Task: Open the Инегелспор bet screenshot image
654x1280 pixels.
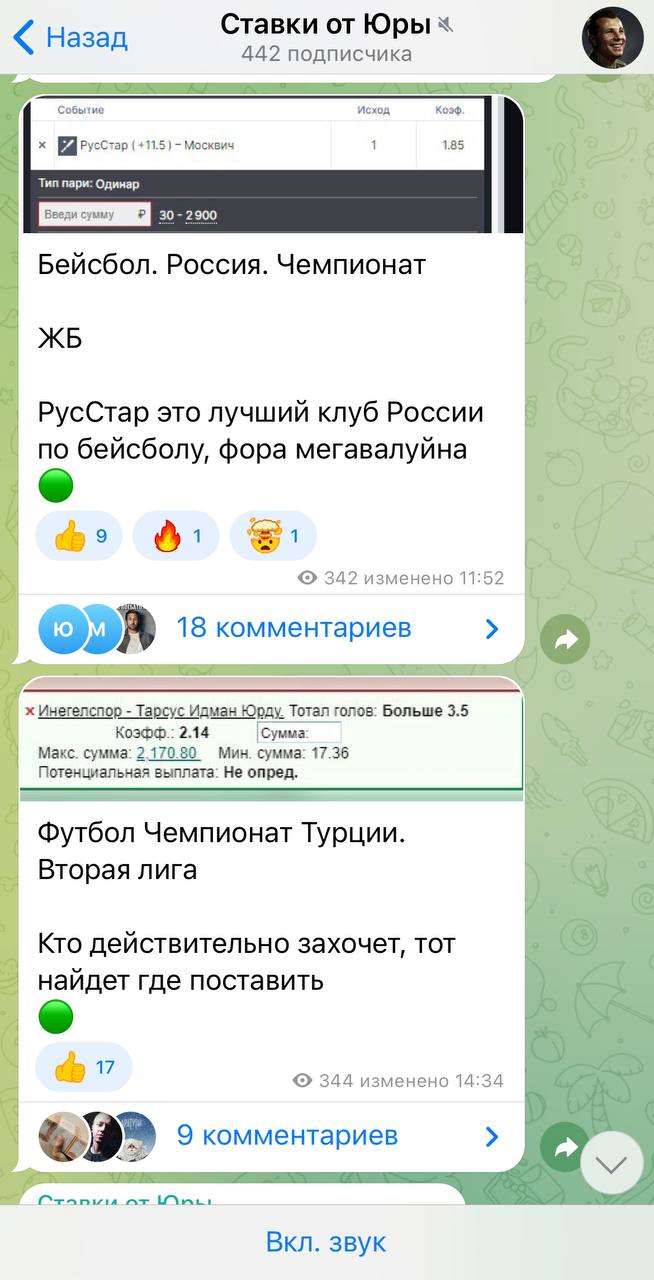Action: [x=271, y=740]
